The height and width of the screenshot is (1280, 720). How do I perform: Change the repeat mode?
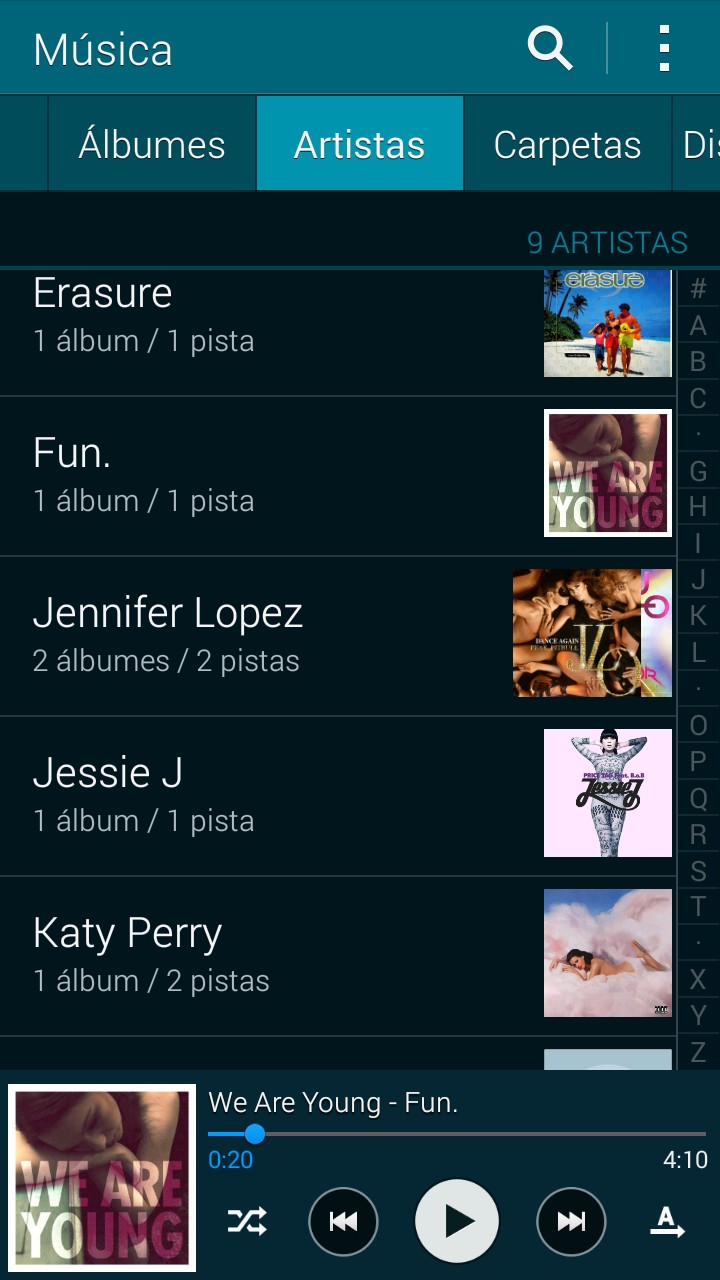click(667, 1221)
